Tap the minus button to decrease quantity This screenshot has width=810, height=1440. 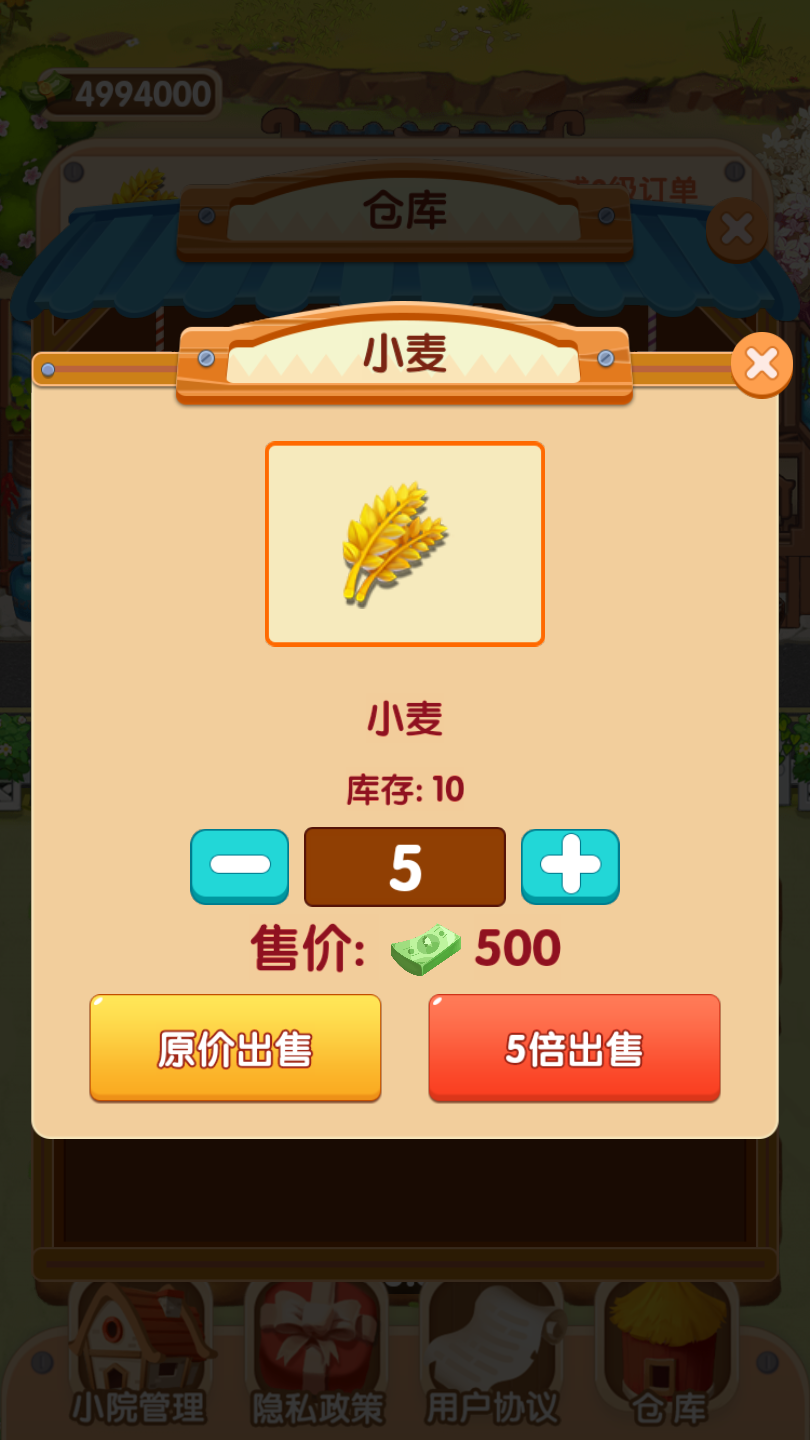[239, 866]
